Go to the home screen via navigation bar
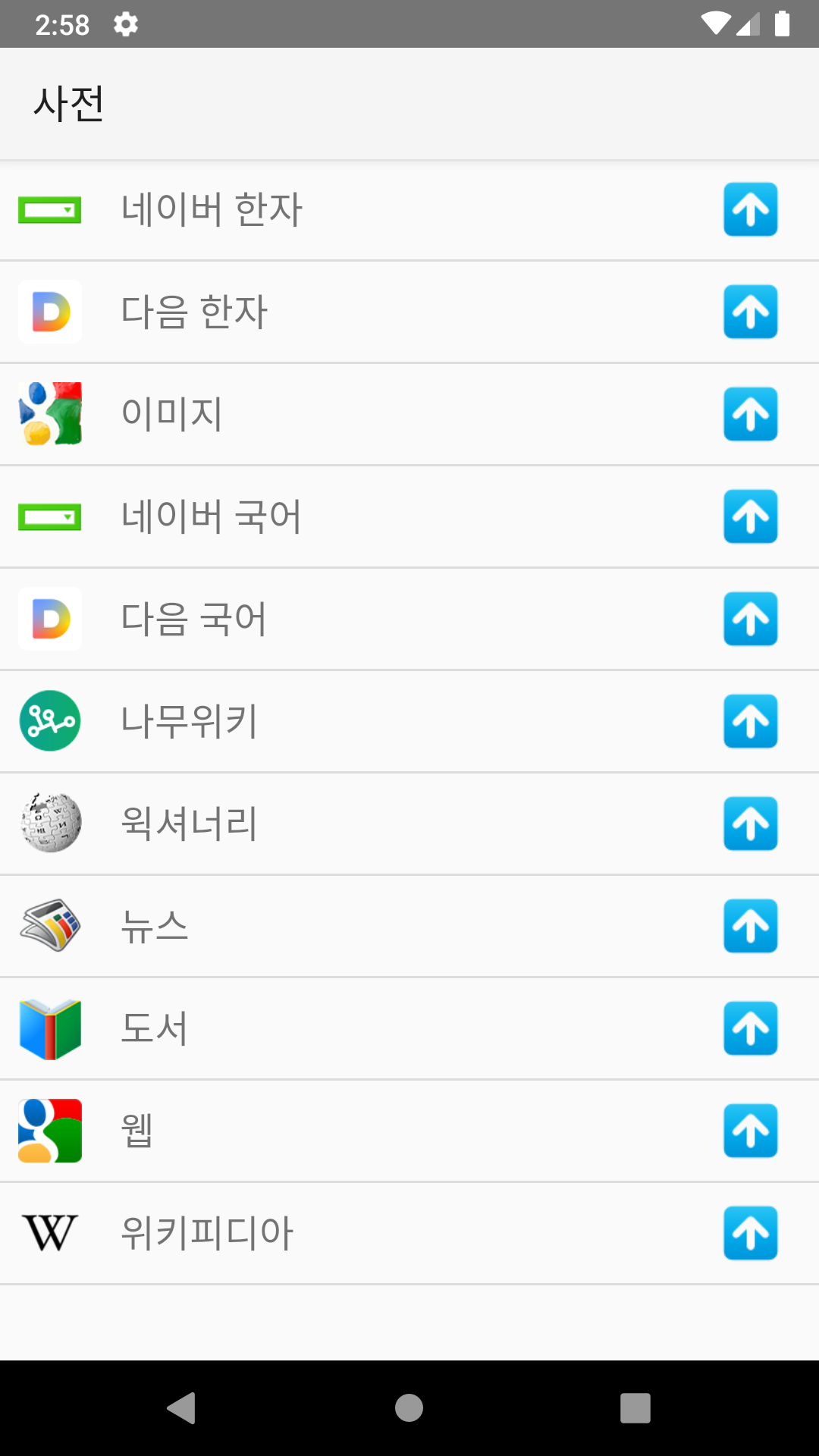819x1456 pixels. pyautogui.click(x=409, y=1408)
